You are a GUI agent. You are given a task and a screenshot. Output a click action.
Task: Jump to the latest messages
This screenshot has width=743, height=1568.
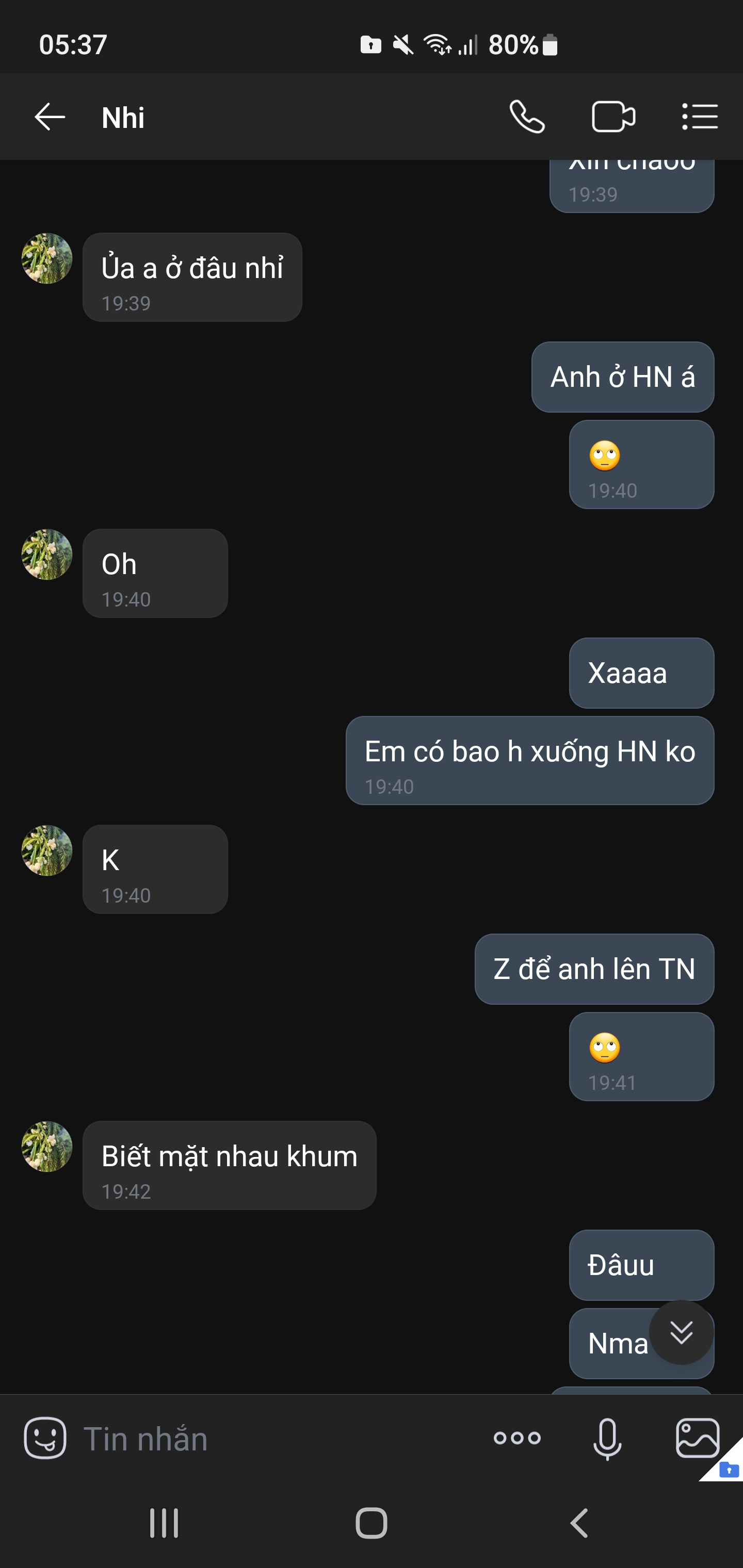point(681,1332)
